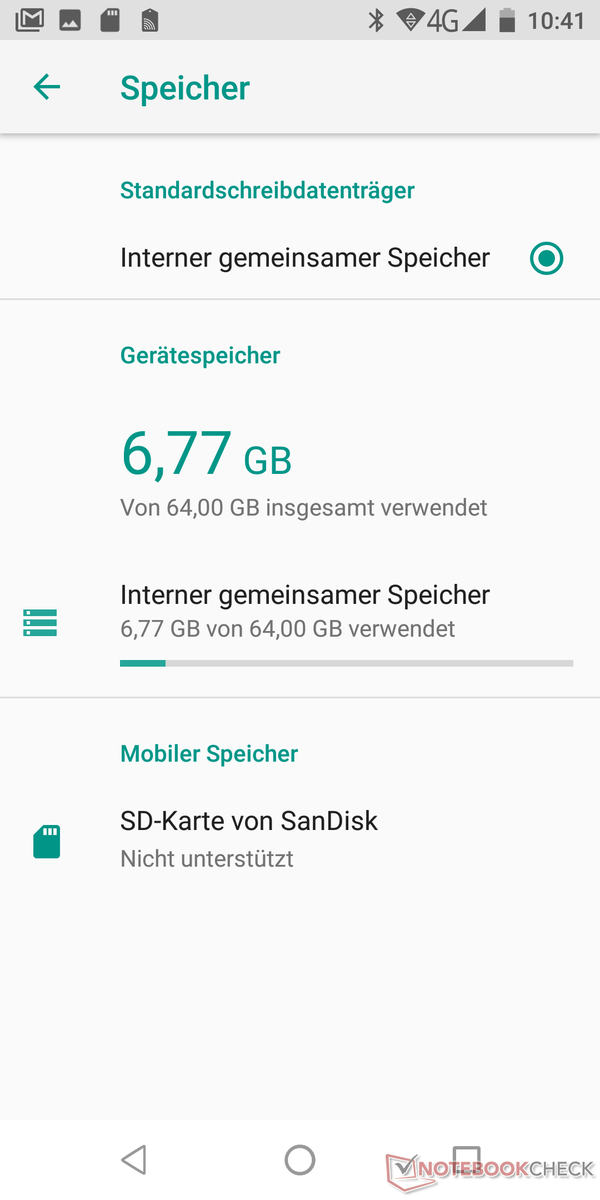Tap the system back navigation button
600x1200 pixels.
click(134, 1160)
